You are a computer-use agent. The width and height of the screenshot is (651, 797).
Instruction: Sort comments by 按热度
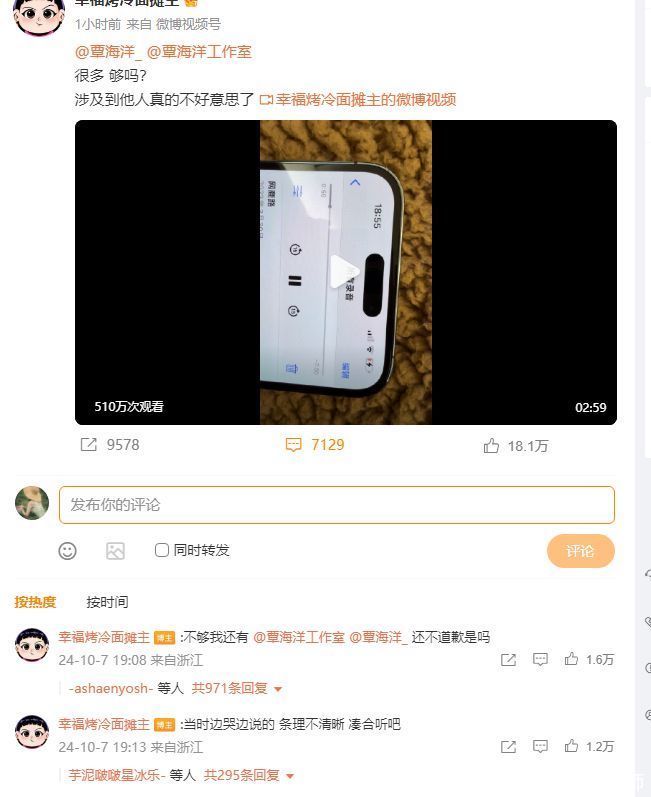(x=35, y=602)
